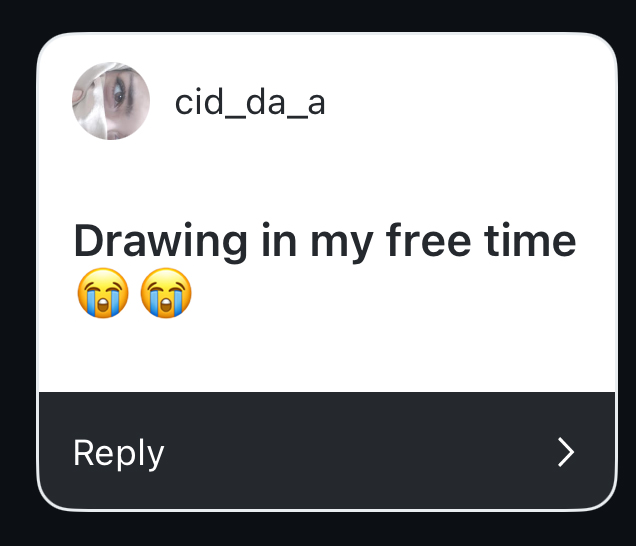
Task: Open cid_da_a's profile picture
Action: pos(111,101)
